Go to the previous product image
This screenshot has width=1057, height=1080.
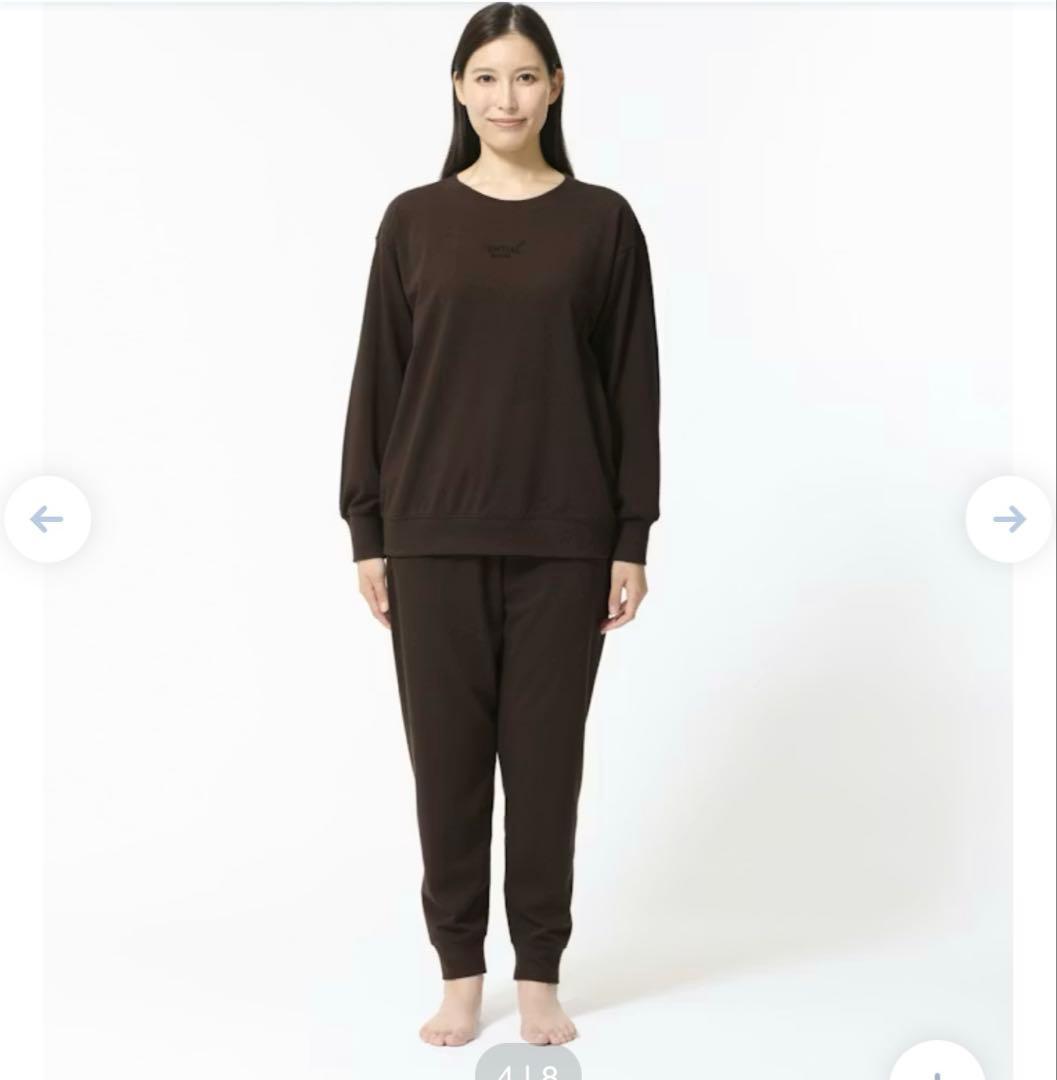point(46,519)
